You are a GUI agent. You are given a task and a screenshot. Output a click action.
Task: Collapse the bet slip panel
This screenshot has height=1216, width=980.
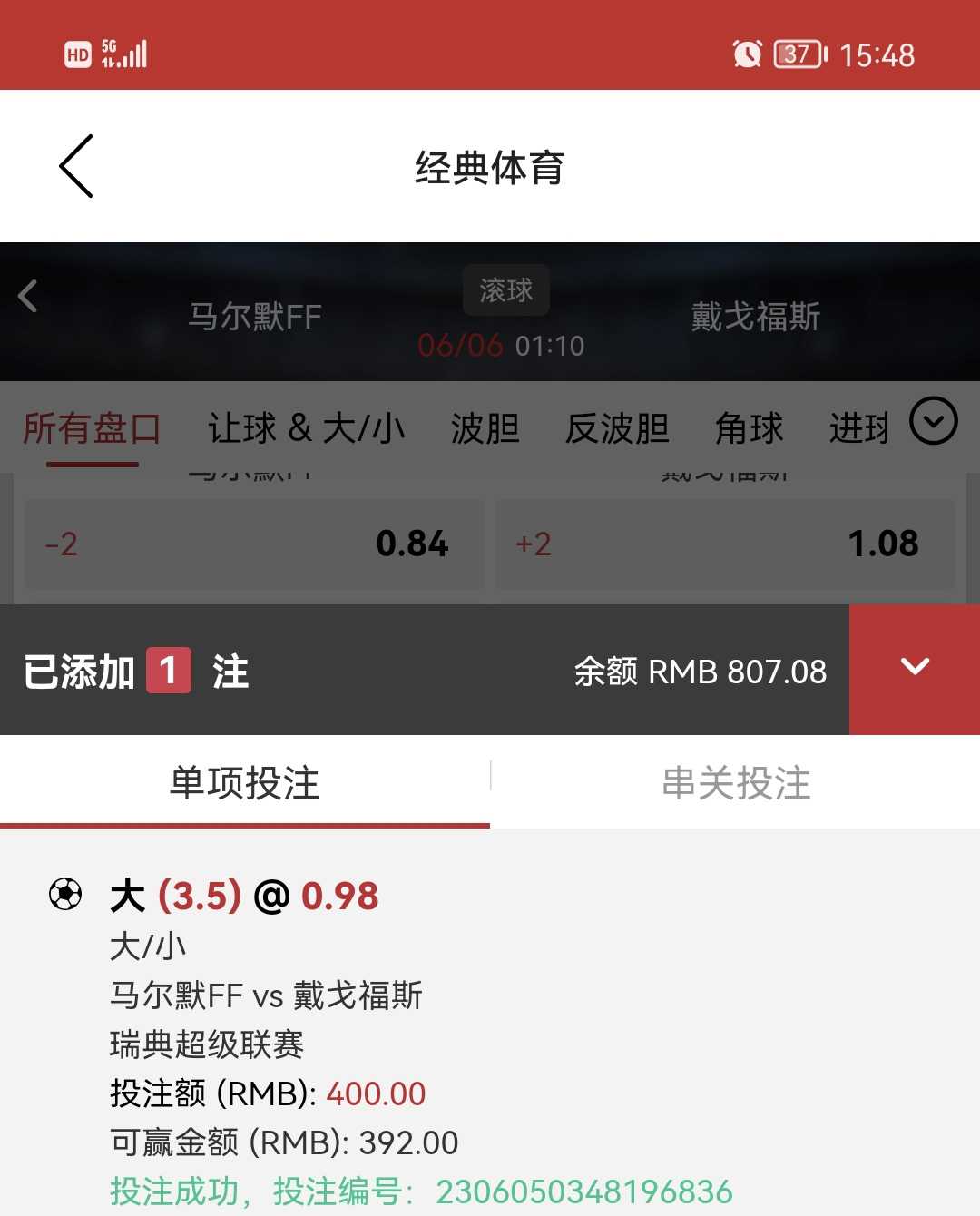tap(914, 669)
